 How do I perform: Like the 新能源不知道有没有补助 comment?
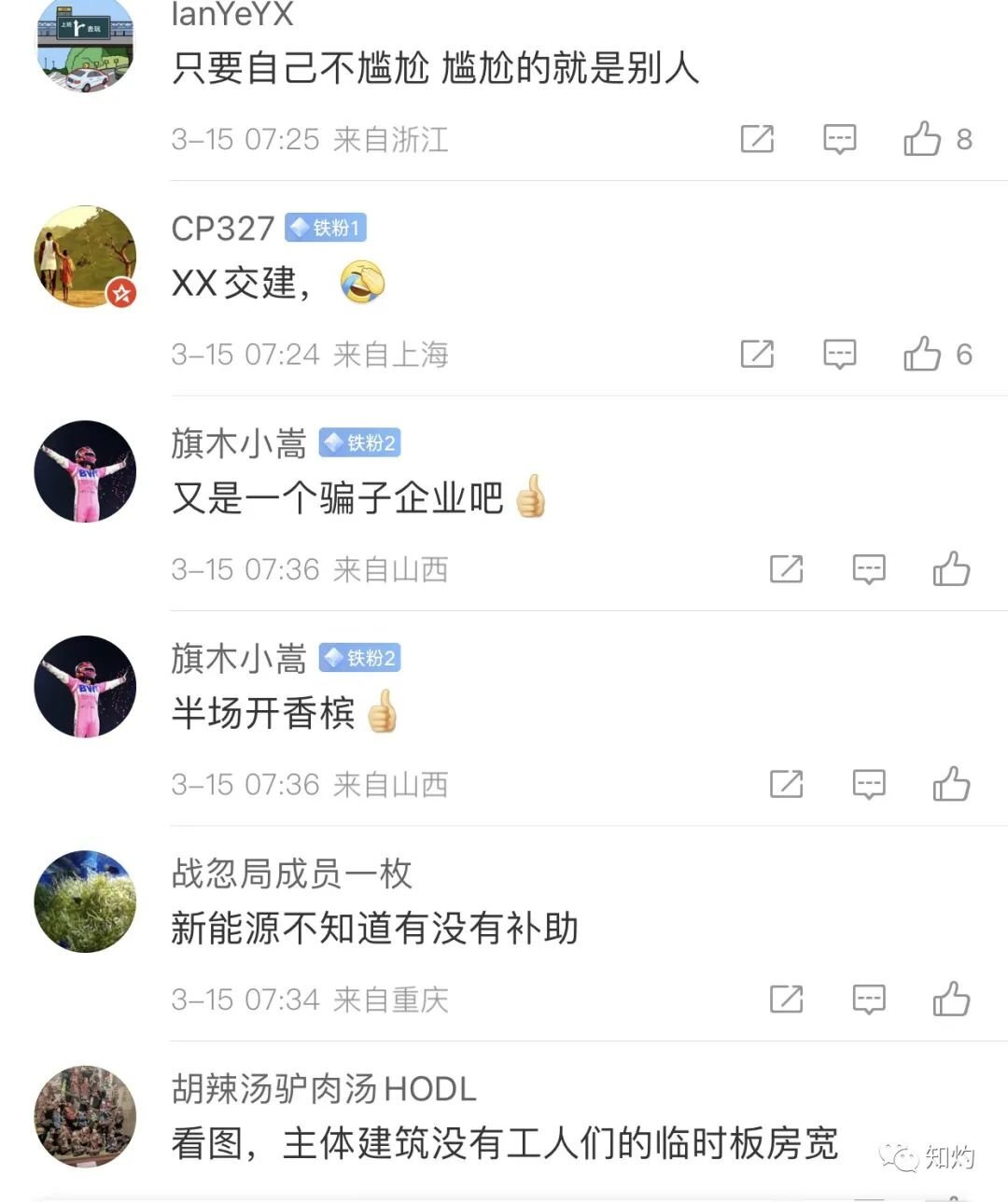pyautogui.click(x=951, y=999)
